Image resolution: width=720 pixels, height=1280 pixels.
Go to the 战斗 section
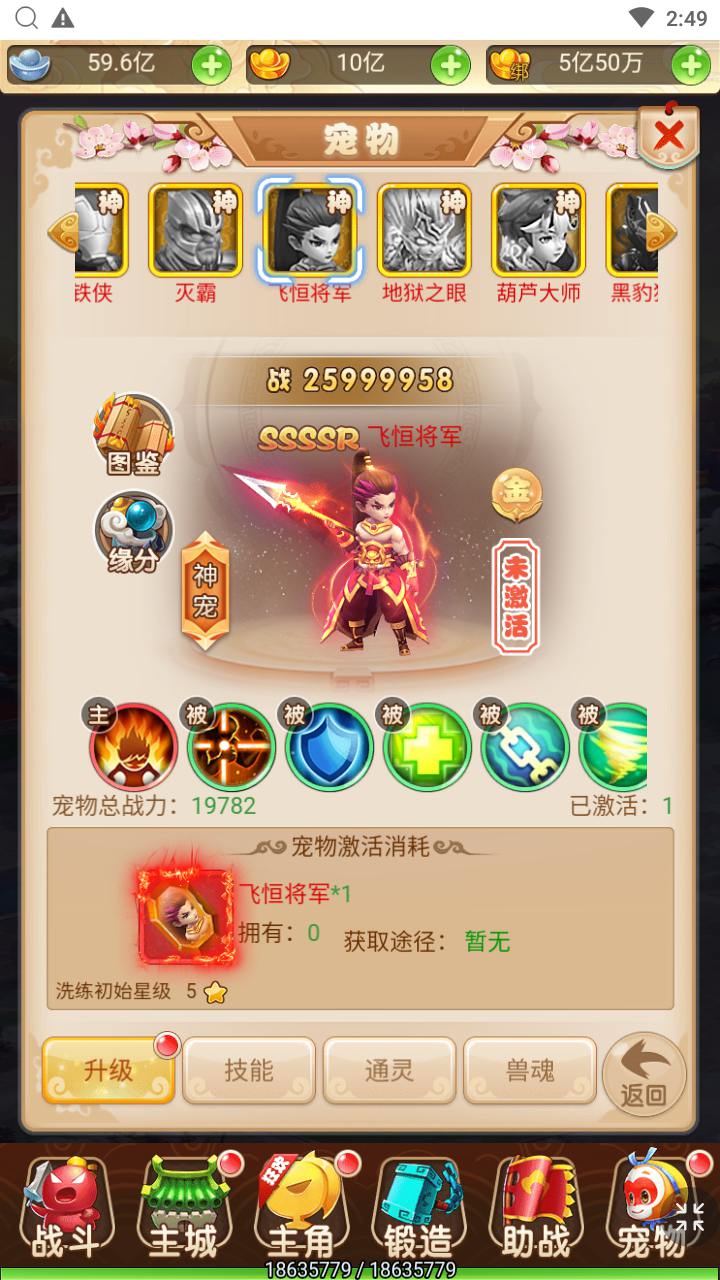67,1212
